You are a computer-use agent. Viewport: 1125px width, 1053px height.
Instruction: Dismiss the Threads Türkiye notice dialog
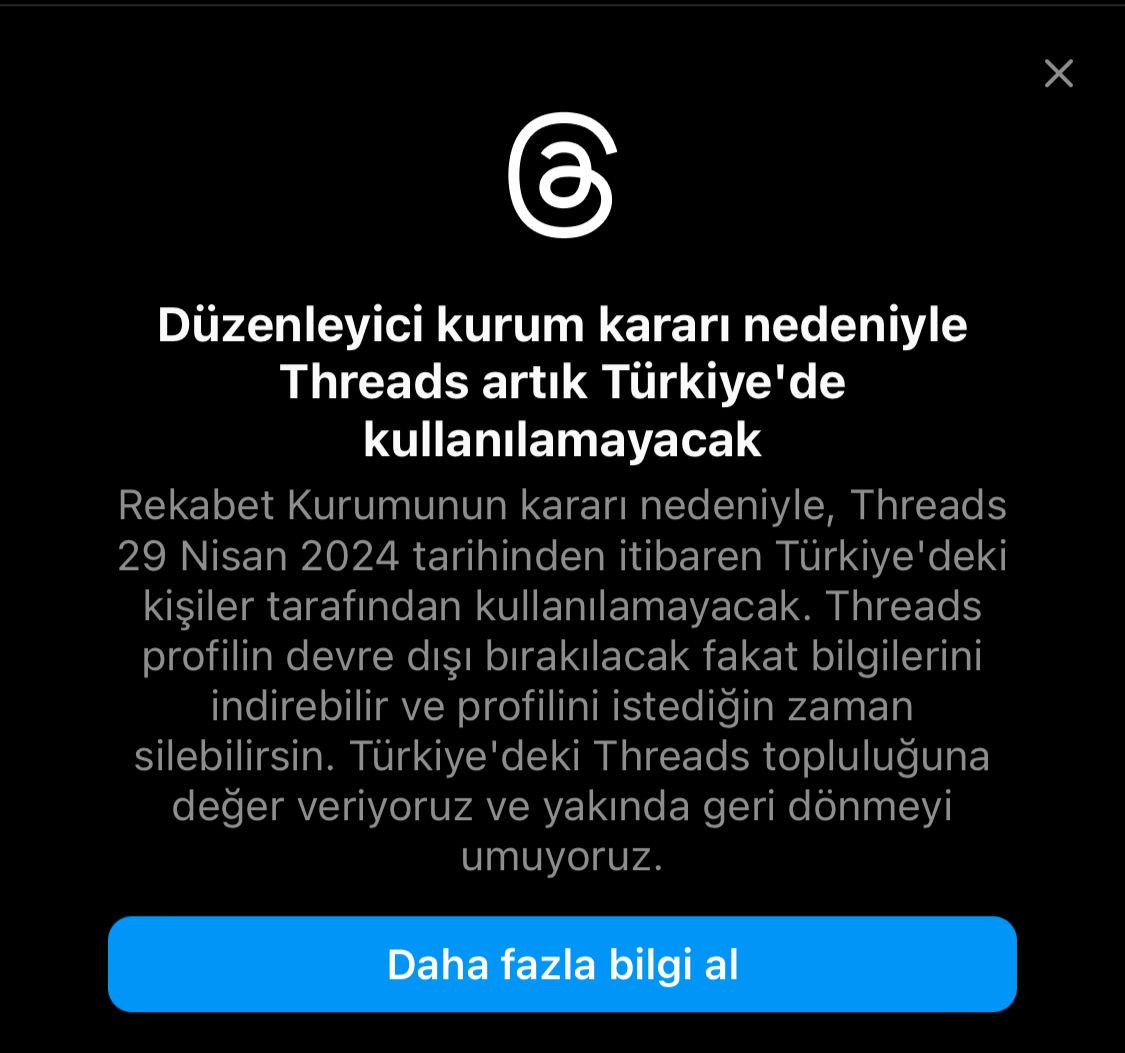[1058, 73]
